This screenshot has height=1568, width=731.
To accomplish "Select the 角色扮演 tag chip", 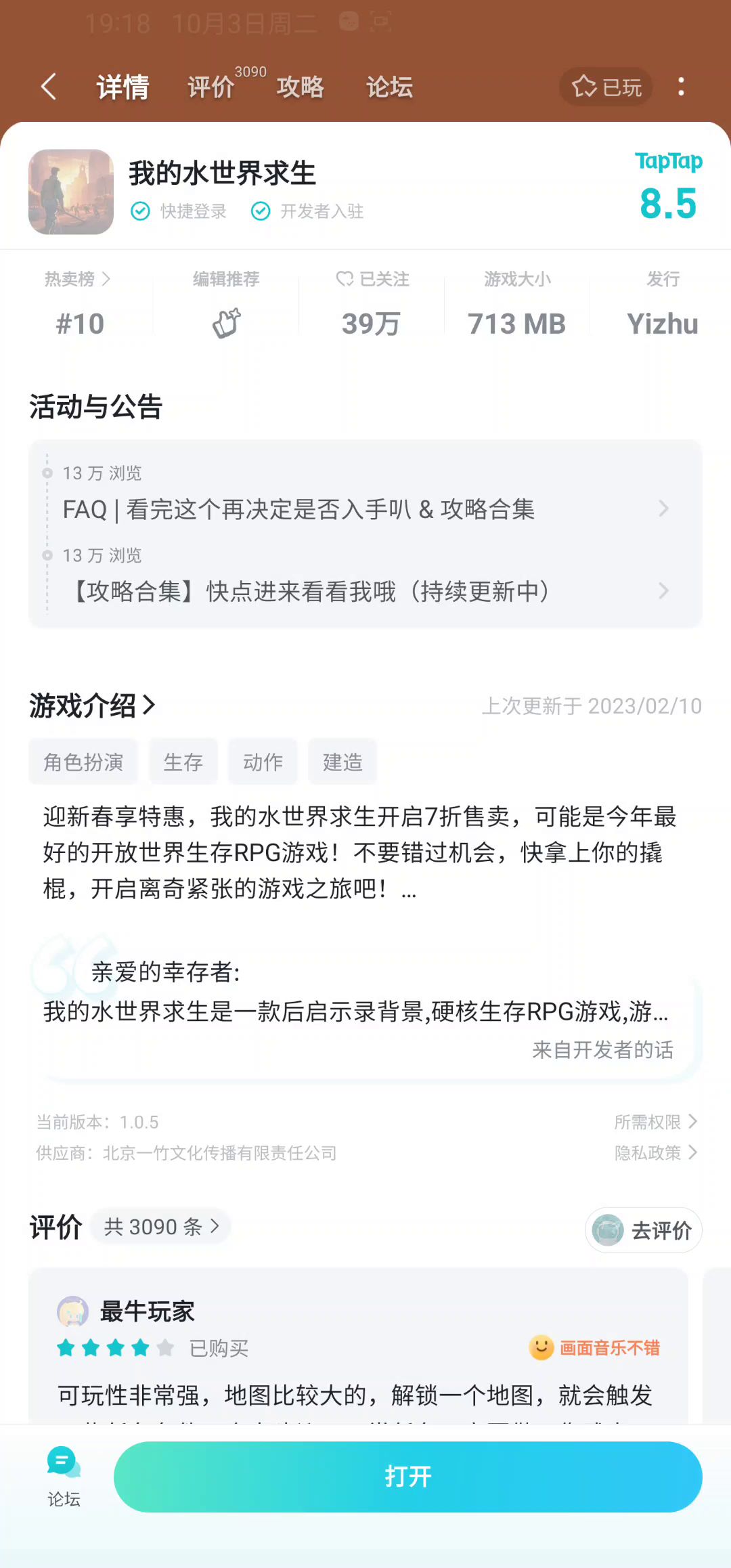I will pos(83,762).
